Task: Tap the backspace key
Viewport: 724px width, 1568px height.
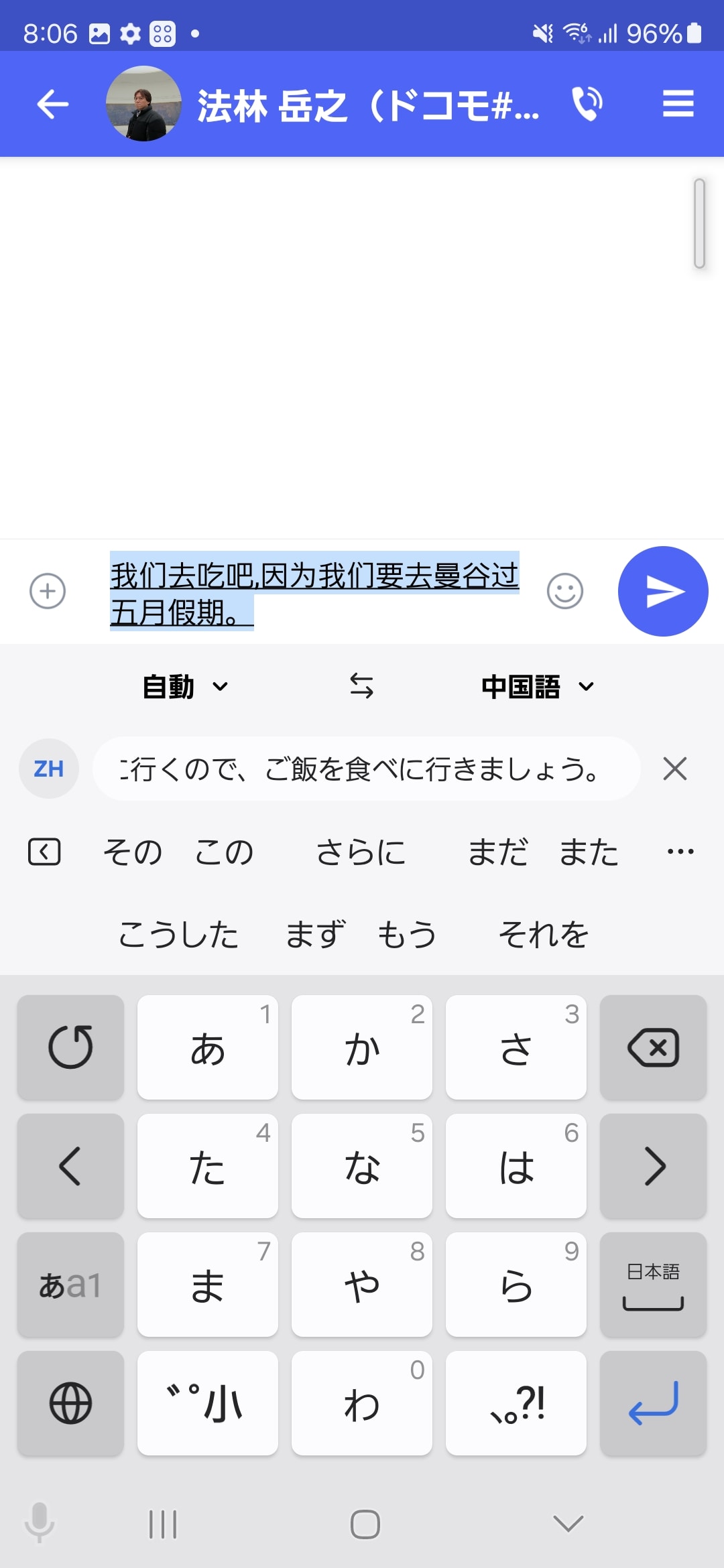Action: [x=653, y=1047]
